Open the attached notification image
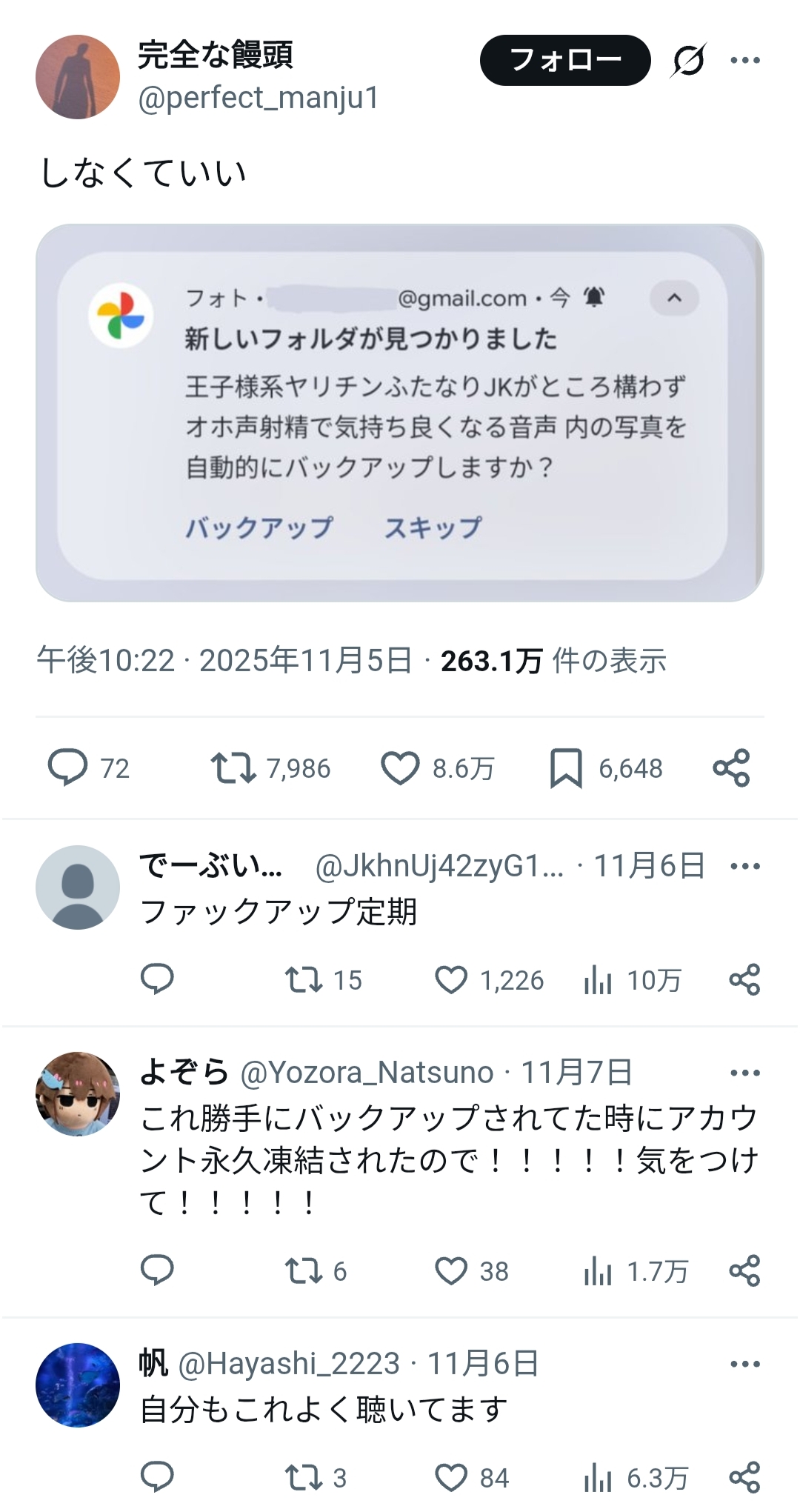Viewport: 800px width, 1512px height. pos(400,413)
